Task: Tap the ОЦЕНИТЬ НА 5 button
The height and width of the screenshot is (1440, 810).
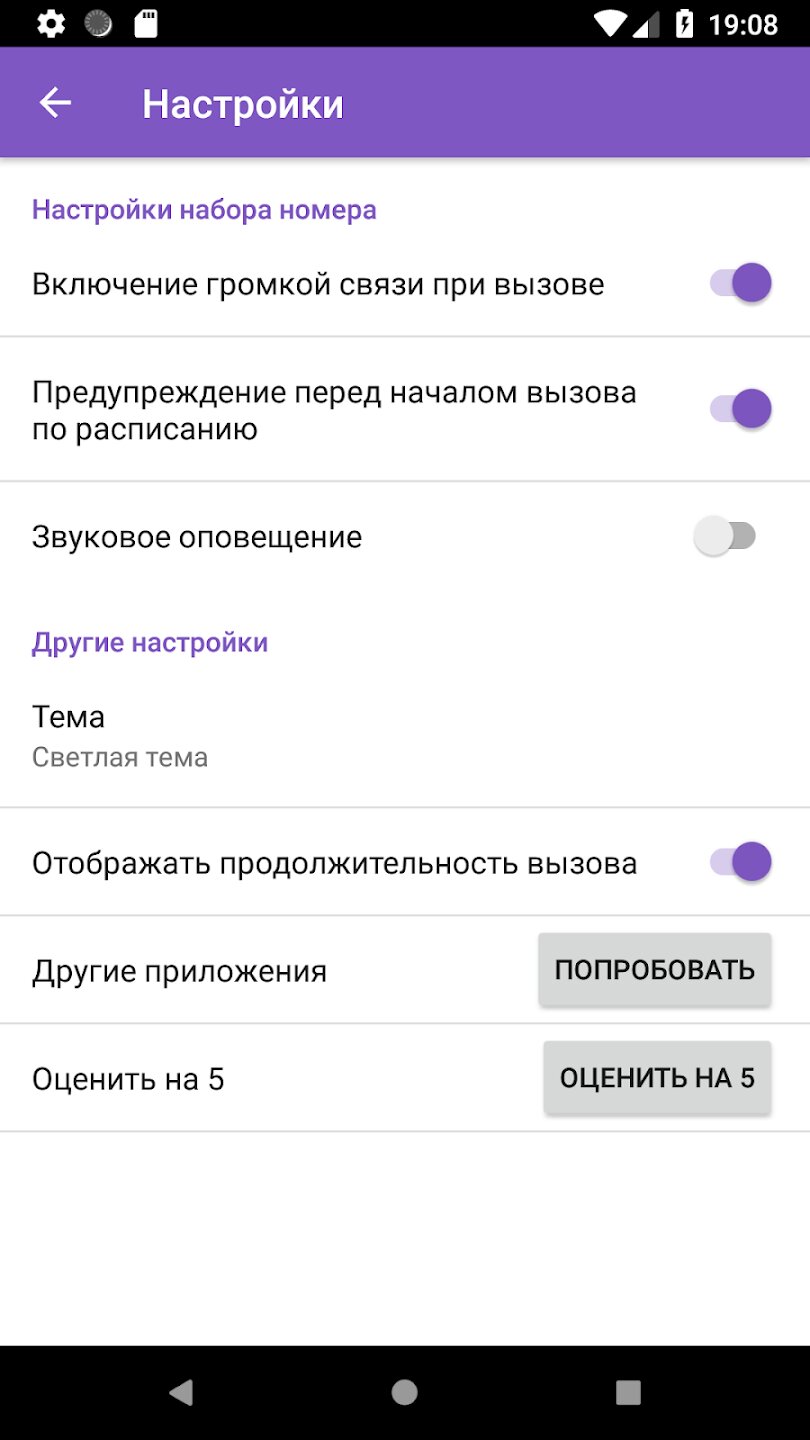Action: pos(657,1078)
